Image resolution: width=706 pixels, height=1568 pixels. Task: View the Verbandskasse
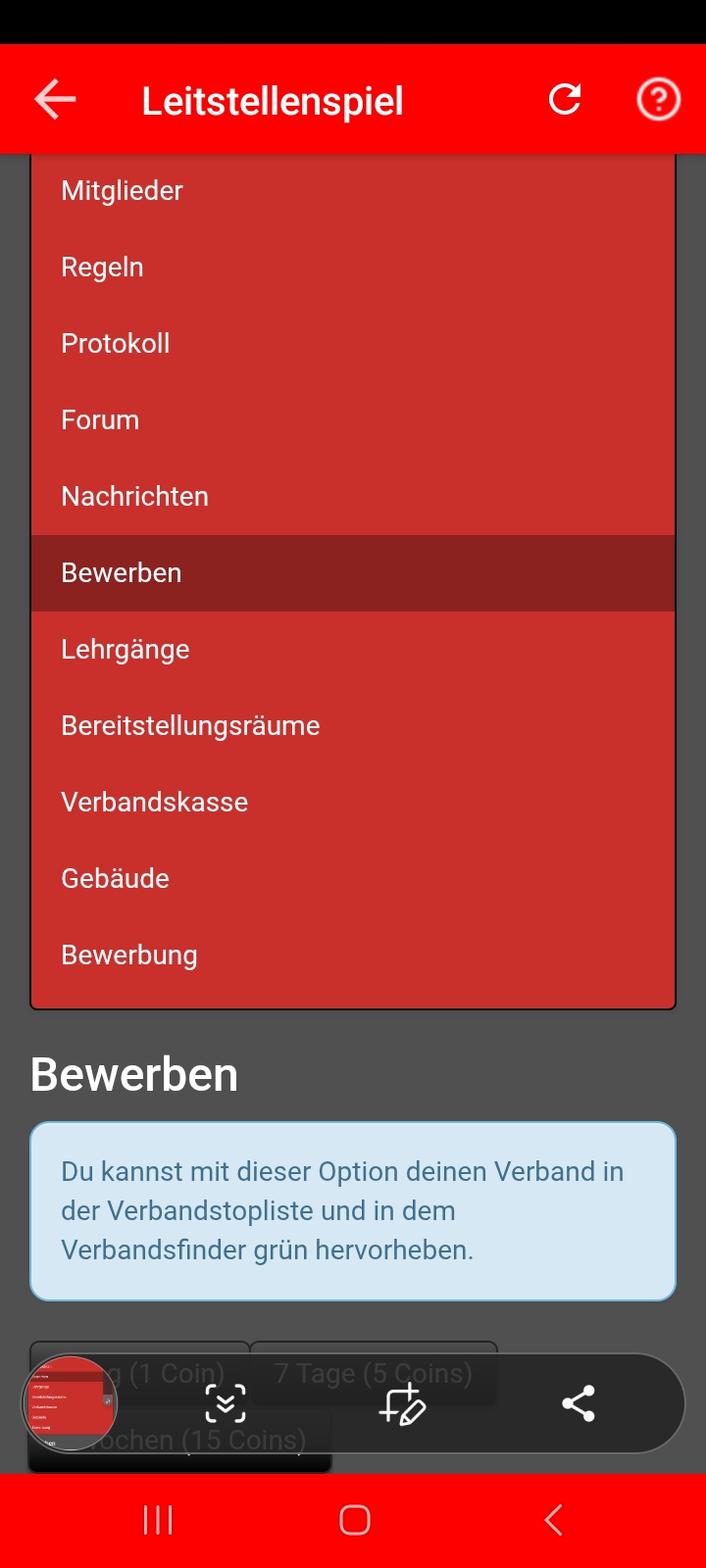pyautogui.click(x=154, y=802)
